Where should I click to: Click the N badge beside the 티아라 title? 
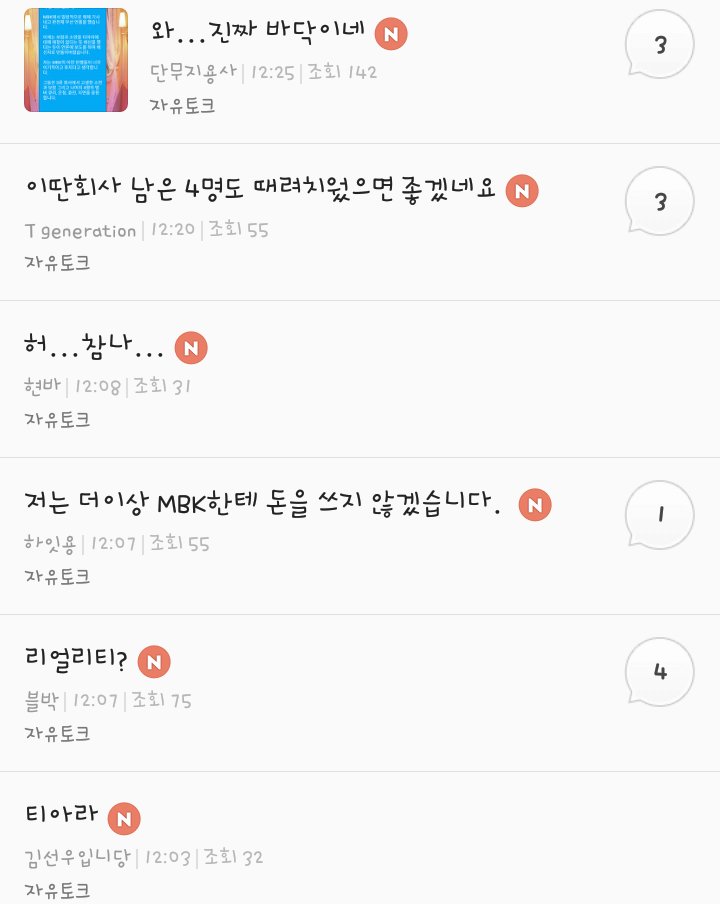123,817
